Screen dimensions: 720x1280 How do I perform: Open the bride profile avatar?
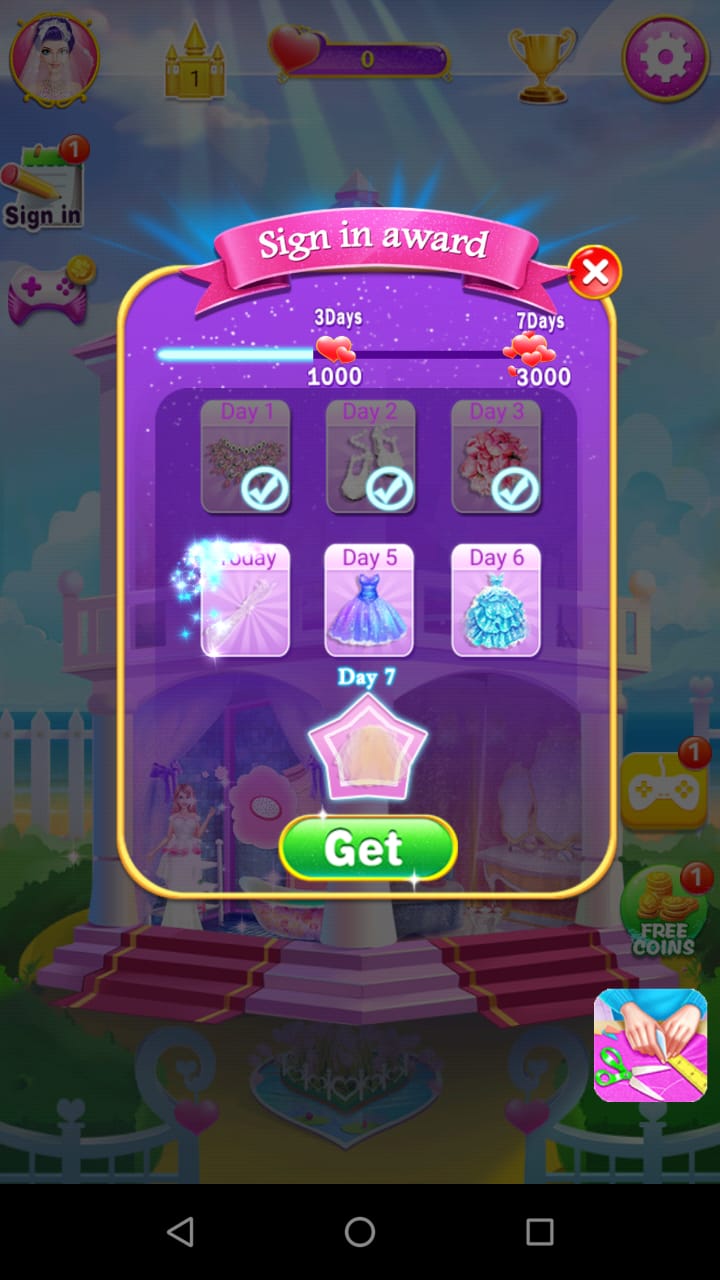pyautogui.click(x=54, y=58)
